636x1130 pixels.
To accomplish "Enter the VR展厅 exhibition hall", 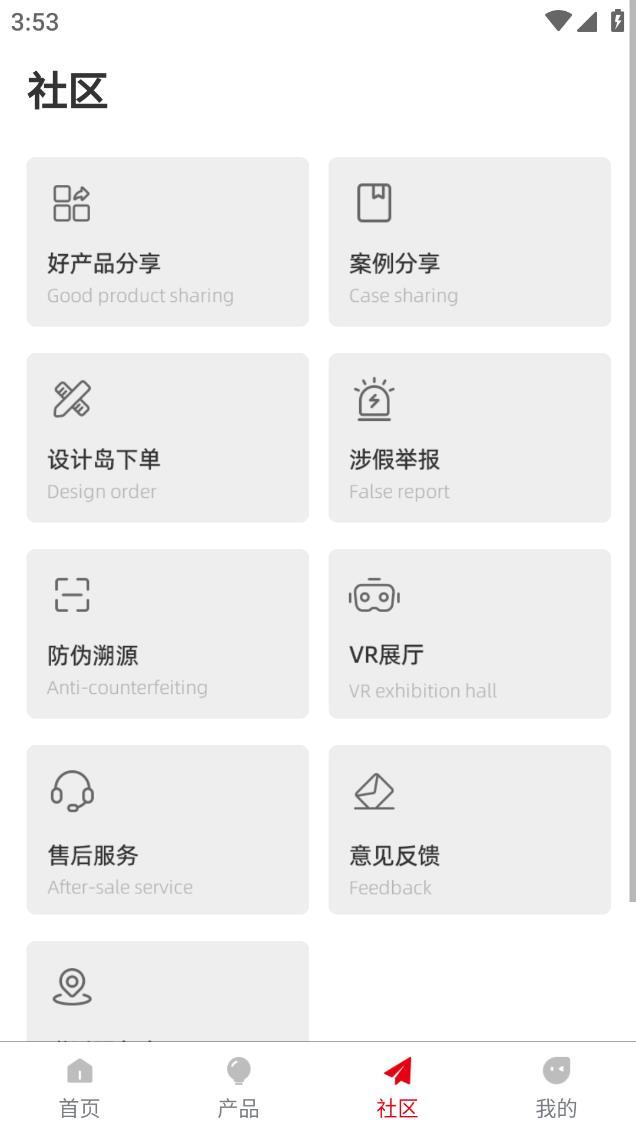I will [469, 633].
